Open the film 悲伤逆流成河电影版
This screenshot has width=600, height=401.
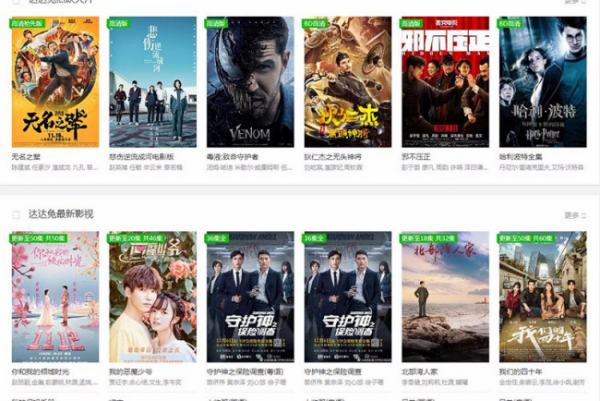coord(152,82)
